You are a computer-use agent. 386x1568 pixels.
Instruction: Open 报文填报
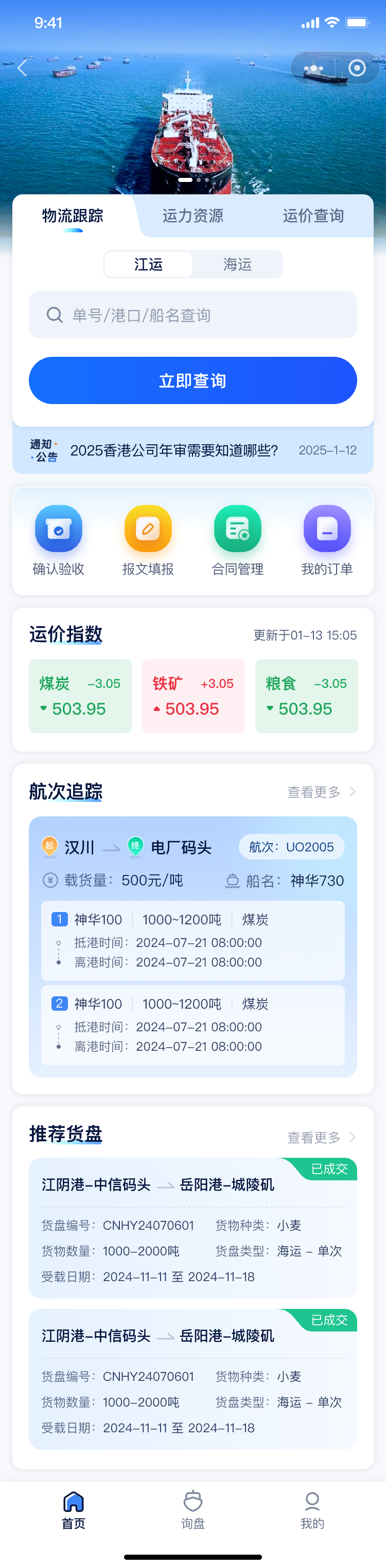tap(148, 539)
